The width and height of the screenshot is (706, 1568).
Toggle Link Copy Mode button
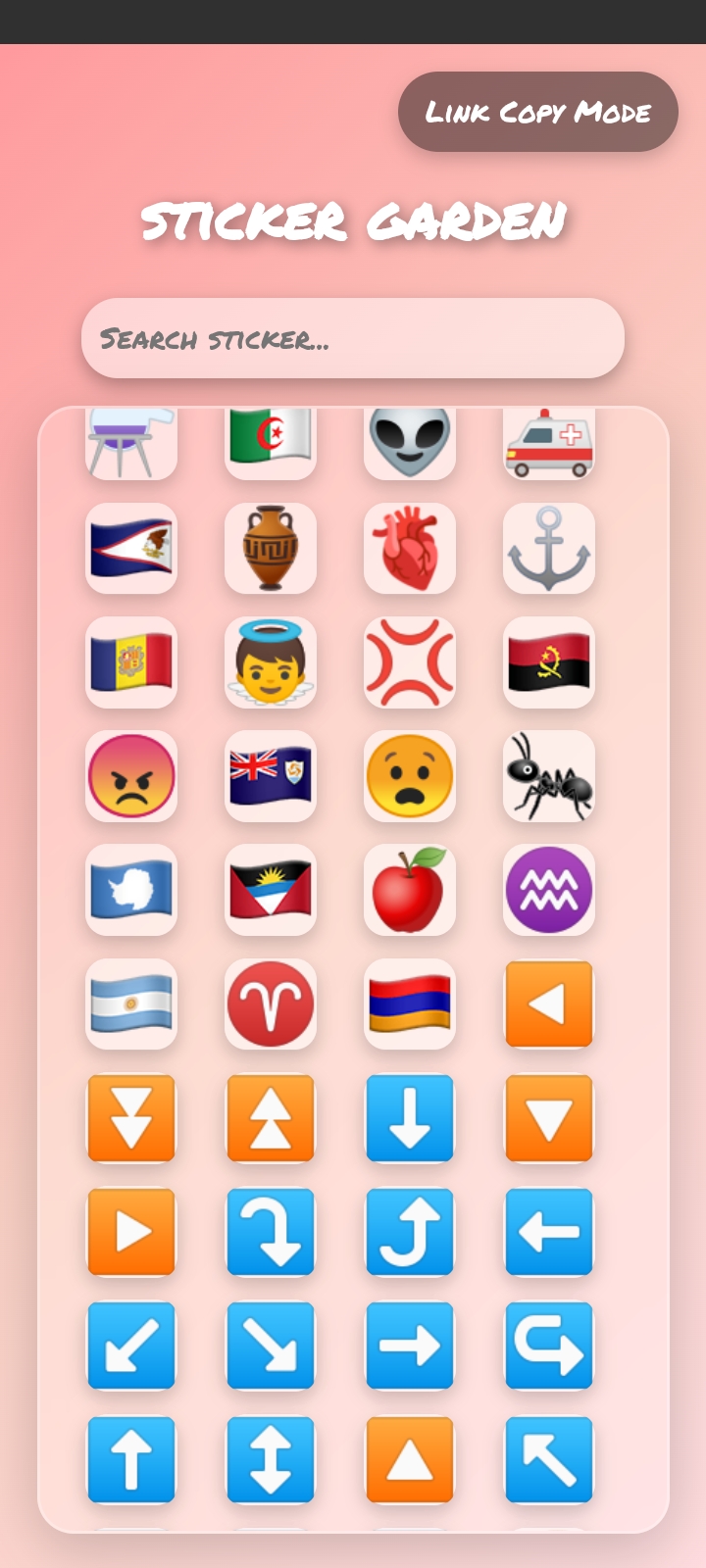tap(537, 112)
